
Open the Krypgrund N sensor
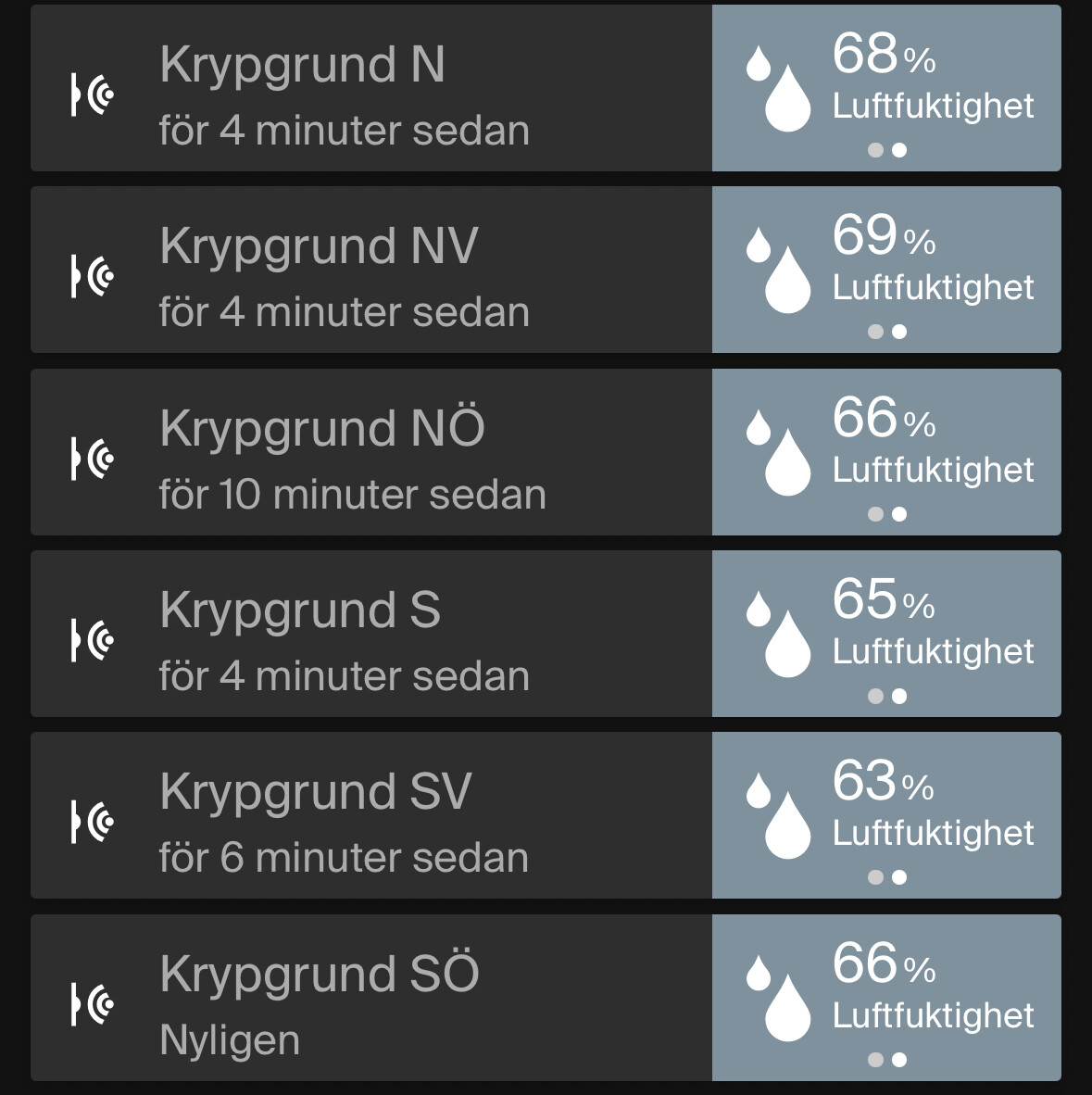pyautogui.click(x=370, y=89)
